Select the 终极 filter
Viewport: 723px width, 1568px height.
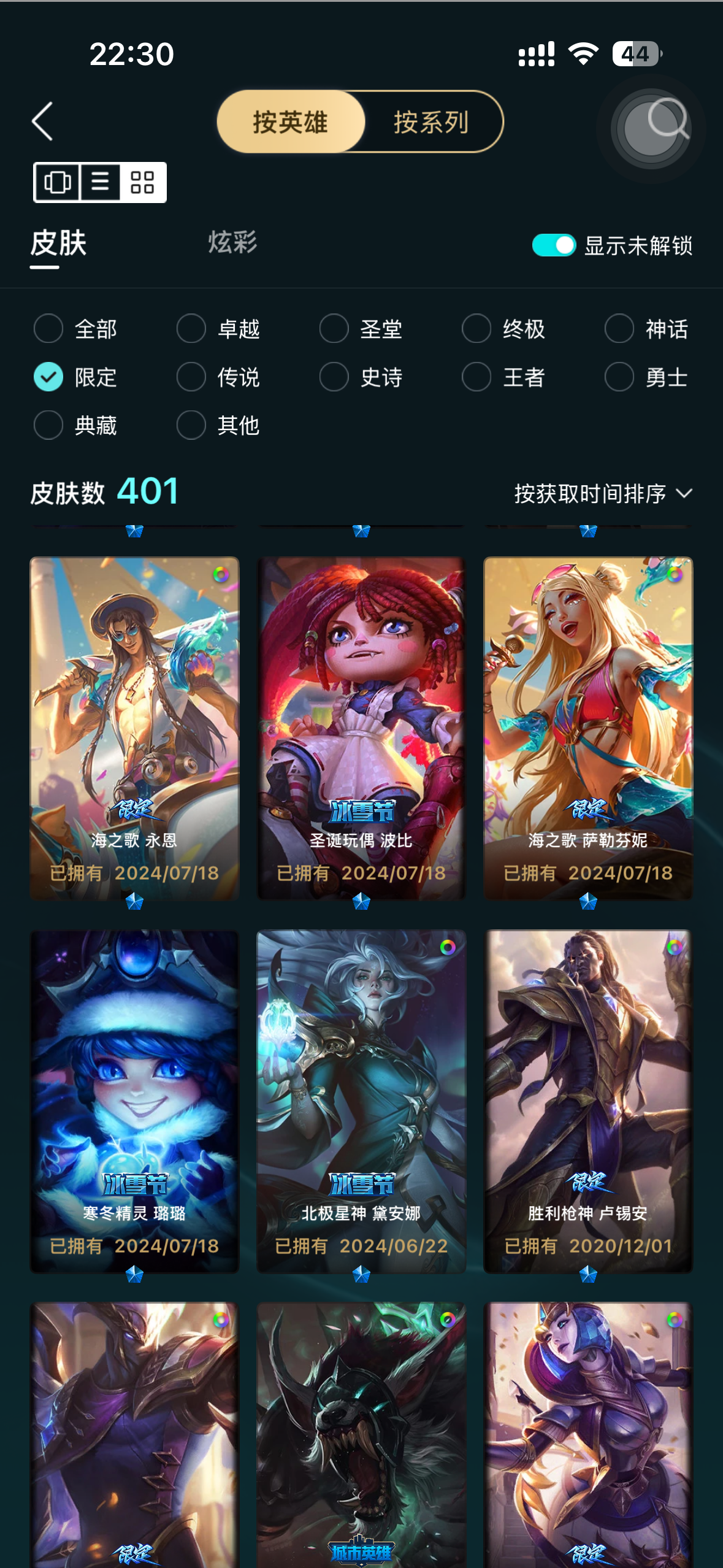(x=503, y=329)
